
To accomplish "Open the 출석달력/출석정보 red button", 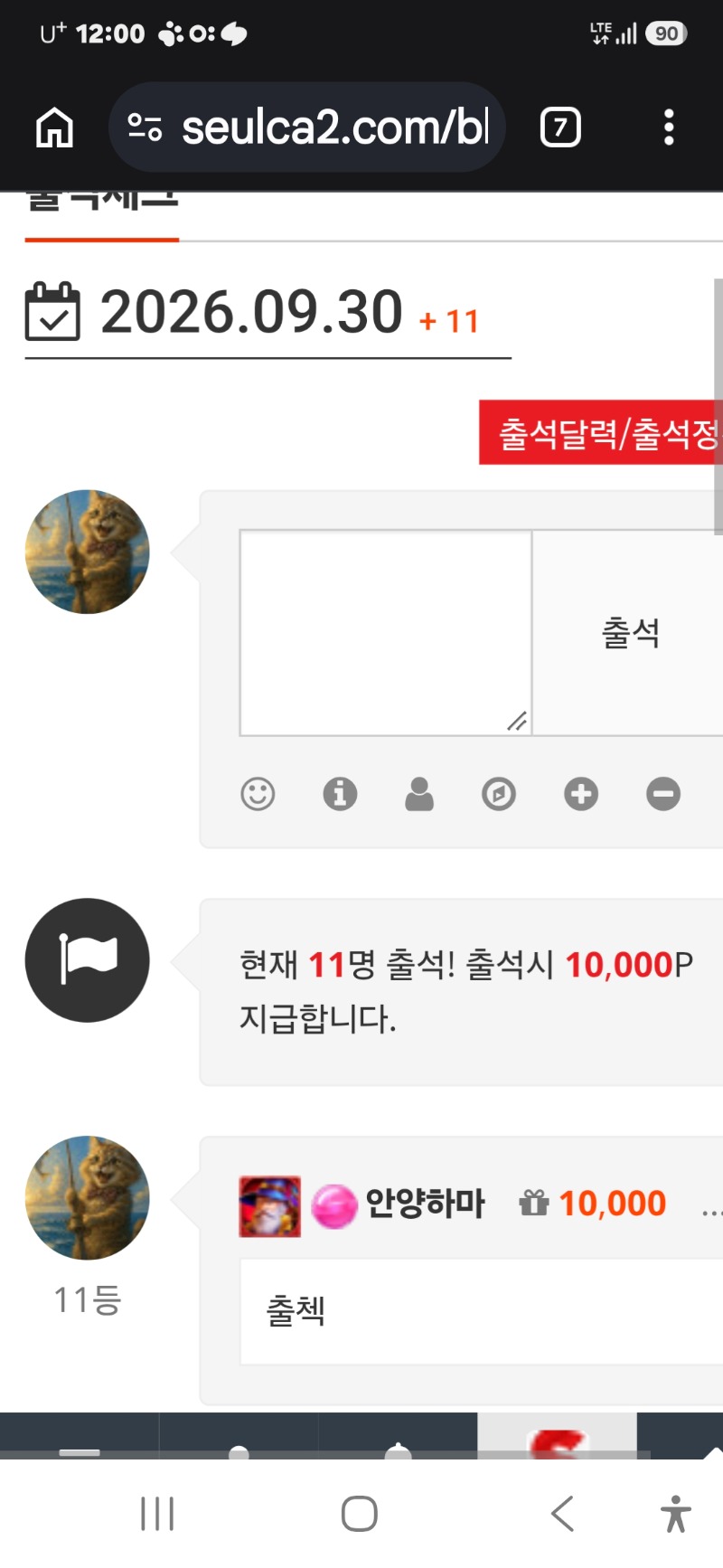I will pos(601,433).
